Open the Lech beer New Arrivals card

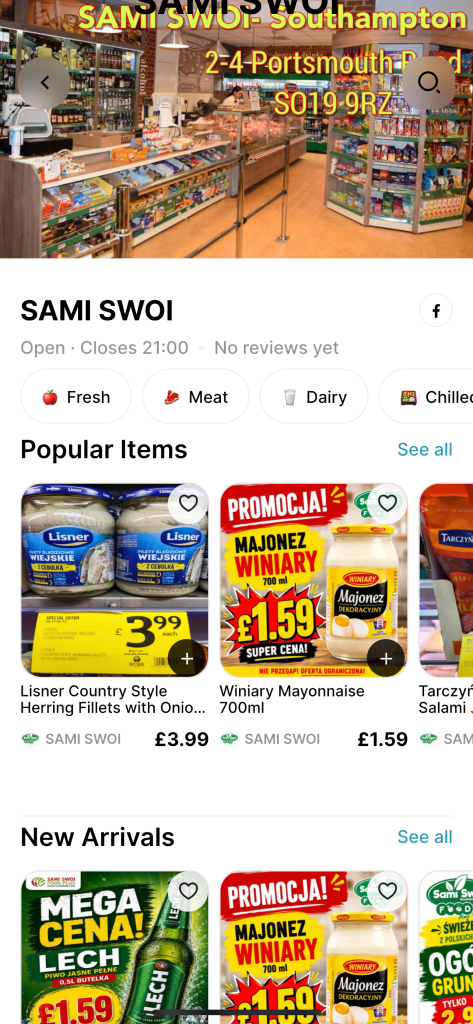pos(114,947)
